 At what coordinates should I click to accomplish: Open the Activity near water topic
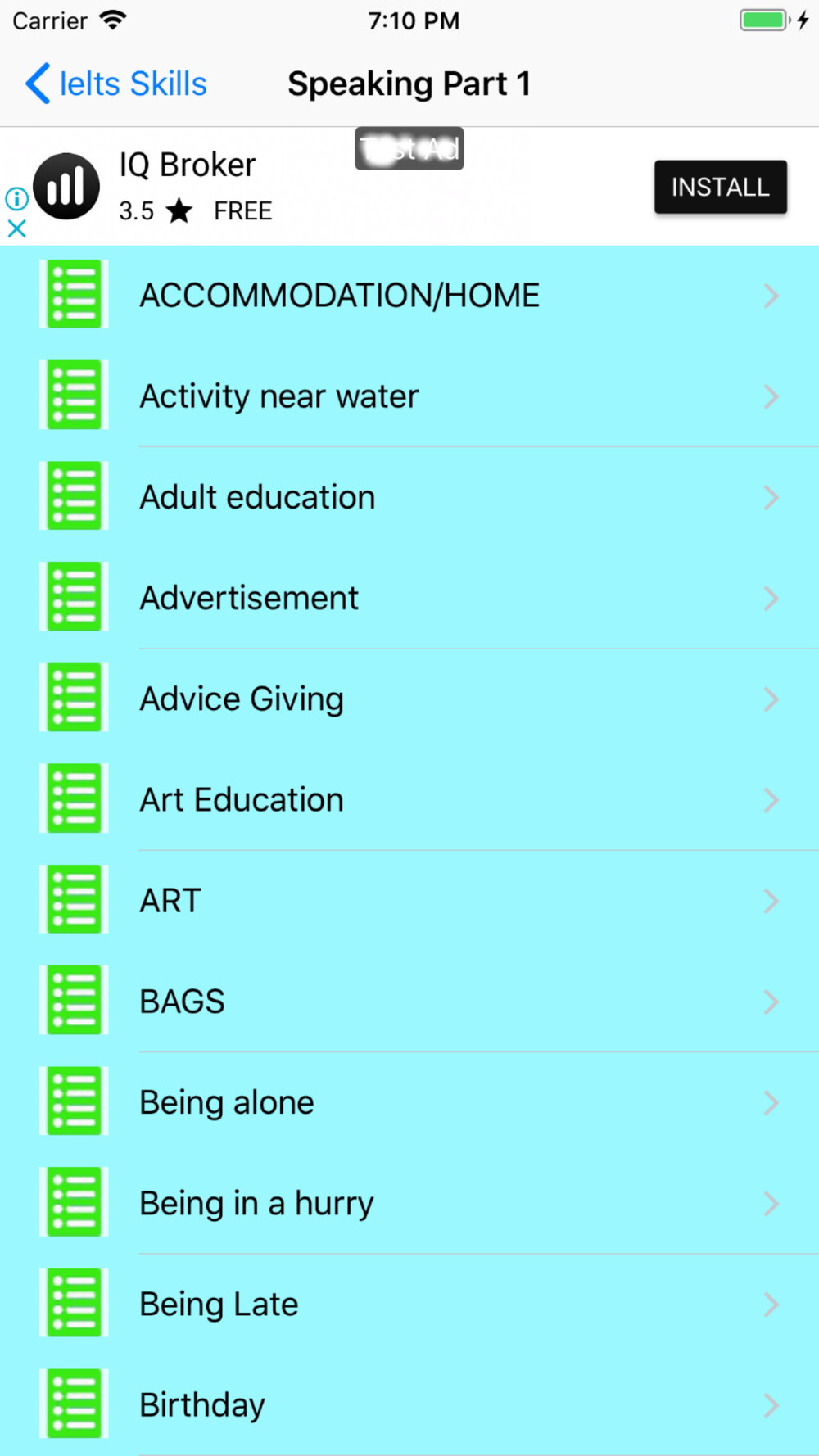pyautogui.click(x=409, y=396)
